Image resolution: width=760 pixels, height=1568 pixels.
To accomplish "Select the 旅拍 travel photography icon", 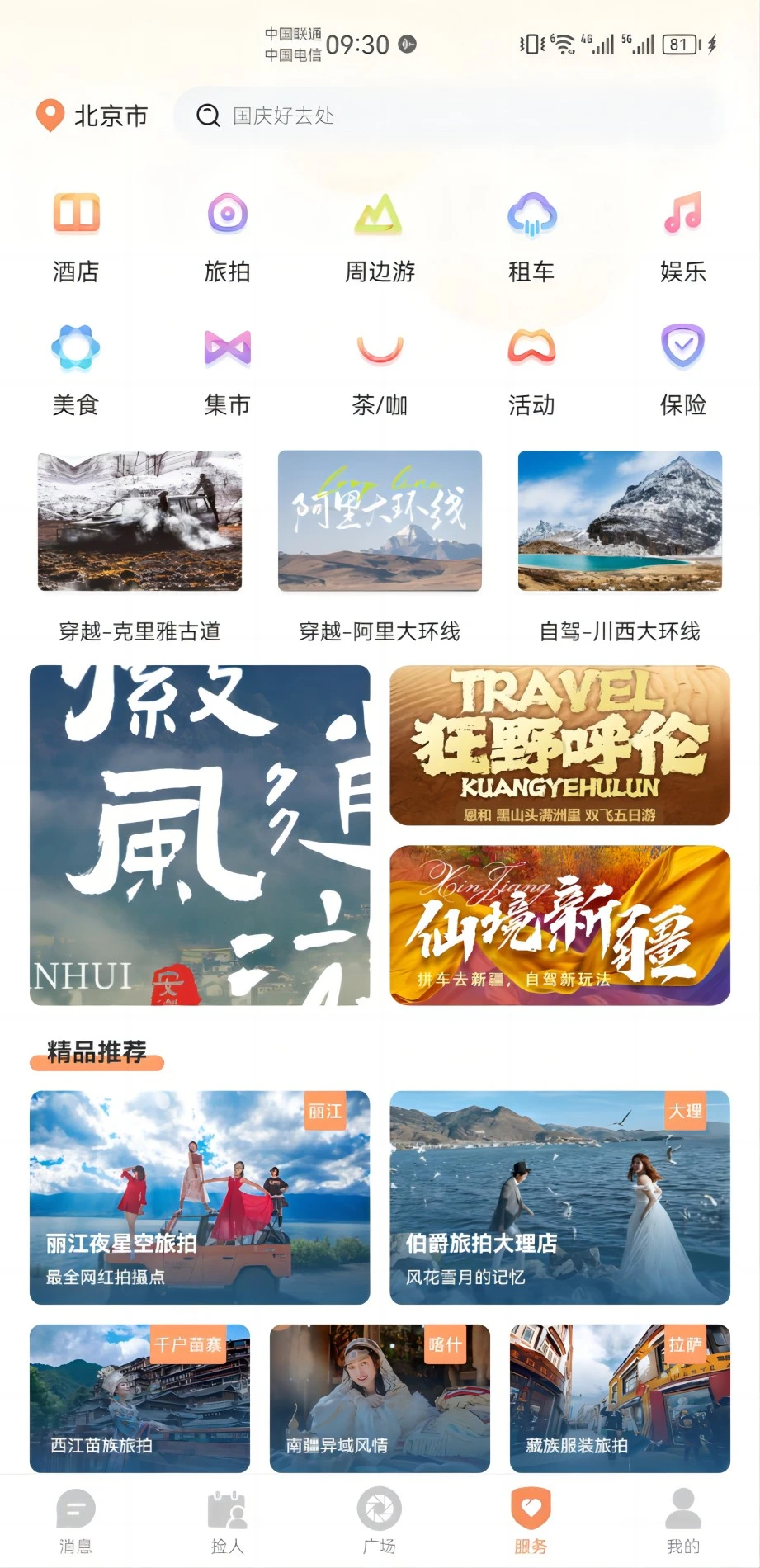I will (x=228, y=235).
